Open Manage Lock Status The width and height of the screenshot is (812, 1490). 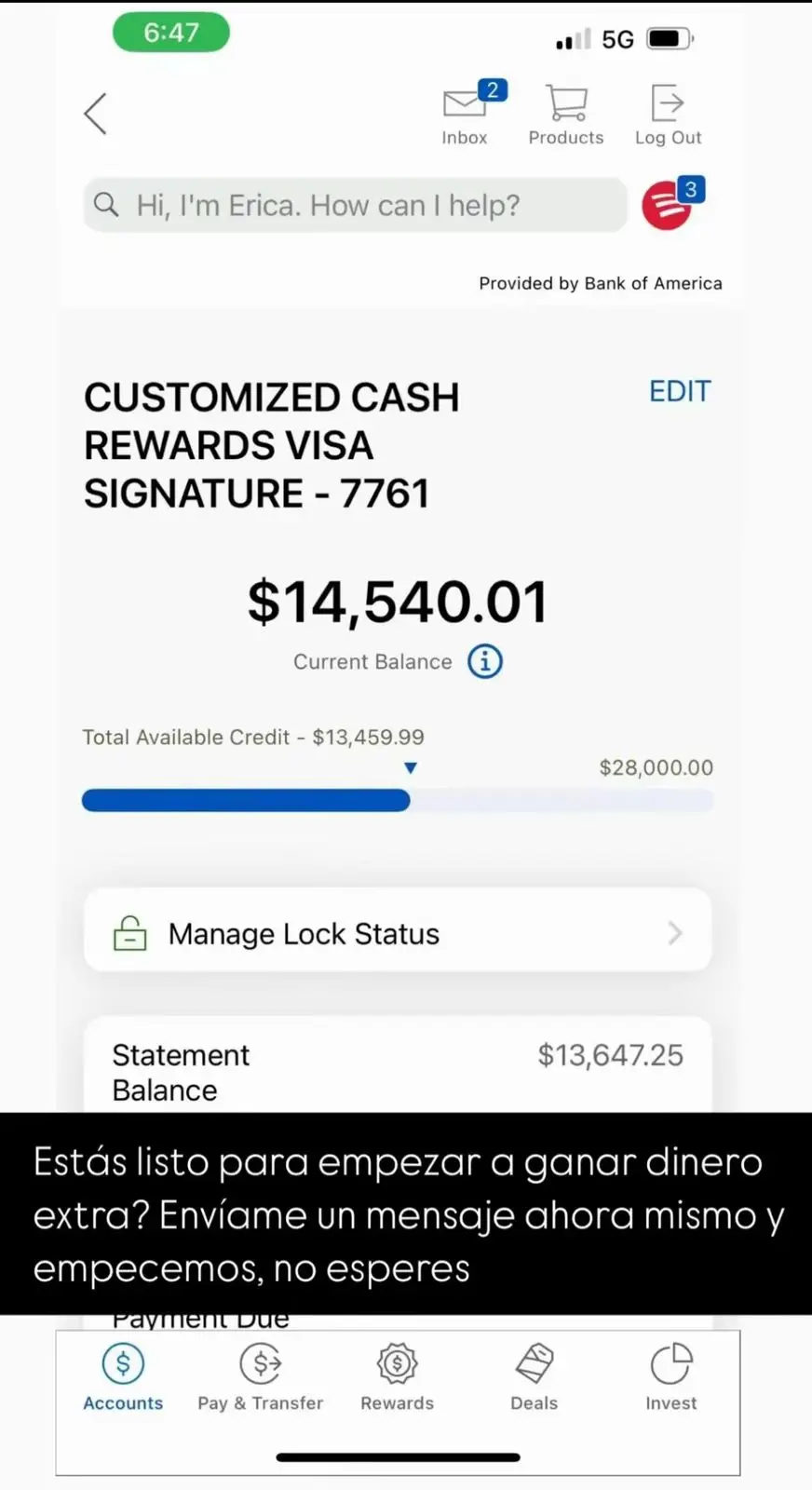tap(398, 933)
